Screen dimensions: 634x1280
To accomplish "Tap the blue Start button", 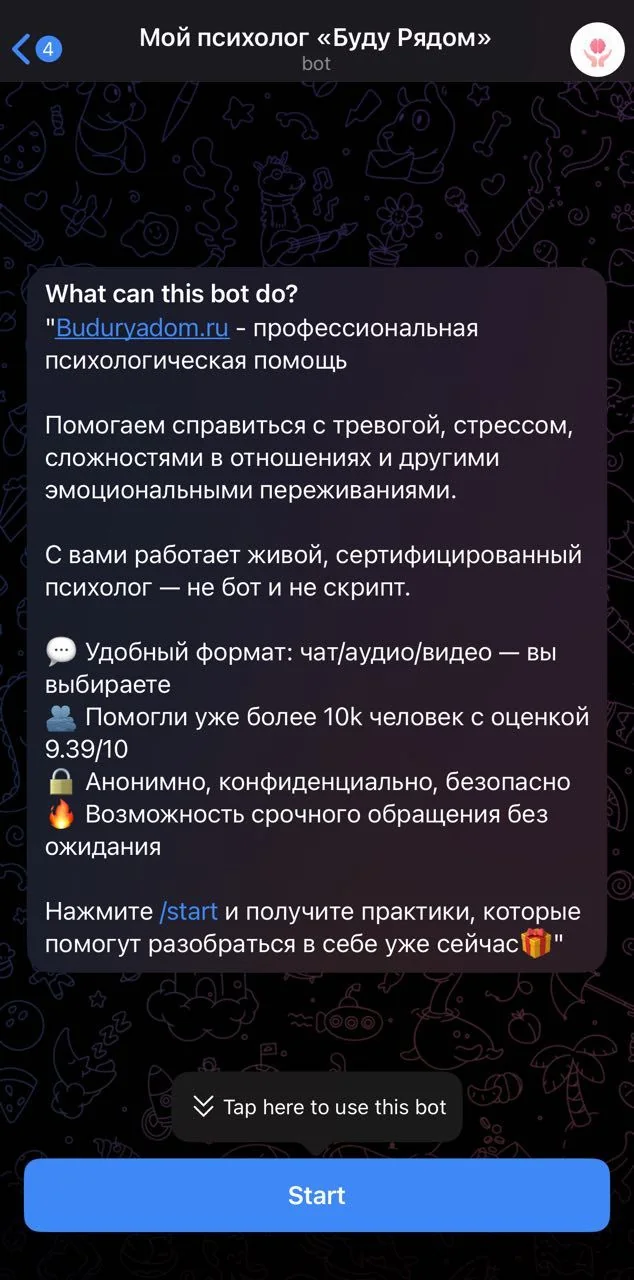I will (x=317, y=1195).
